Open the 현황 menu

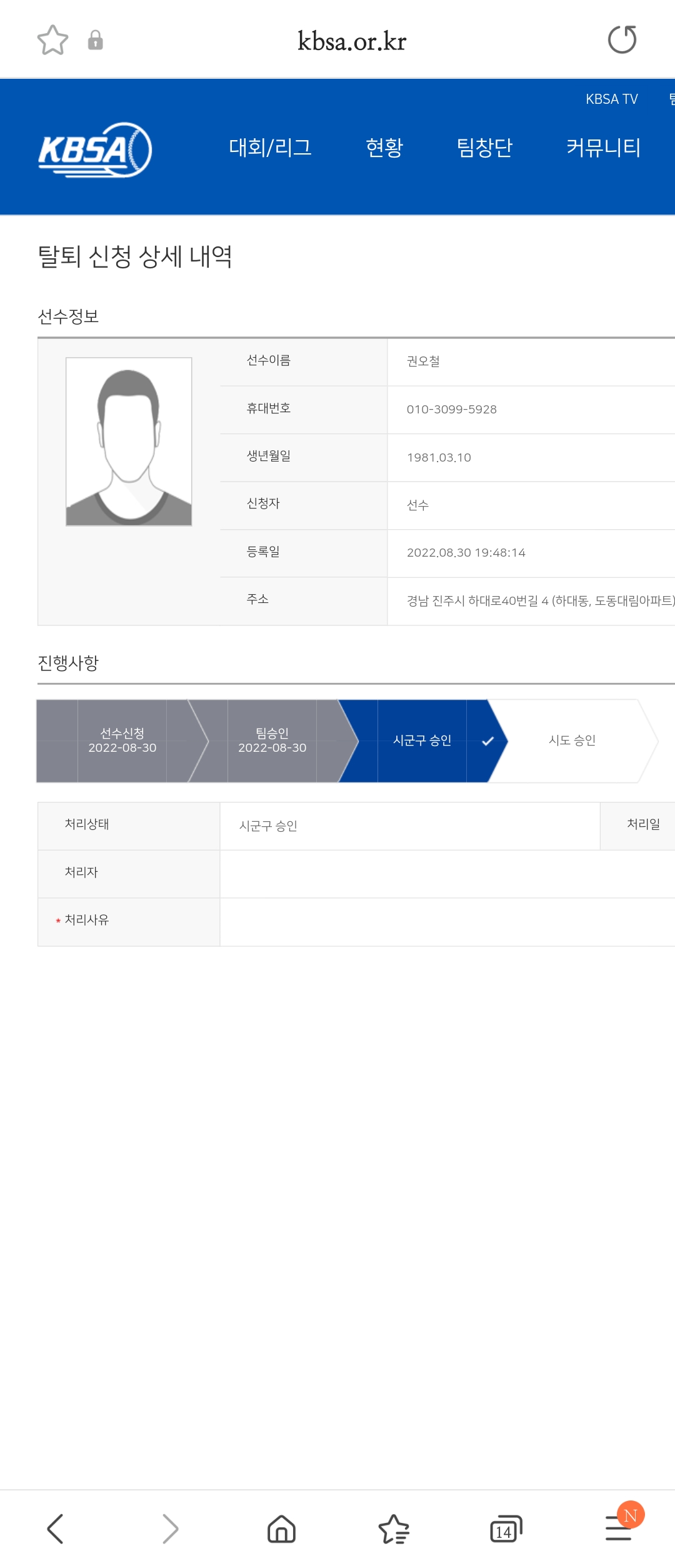[x=384, y=148]
